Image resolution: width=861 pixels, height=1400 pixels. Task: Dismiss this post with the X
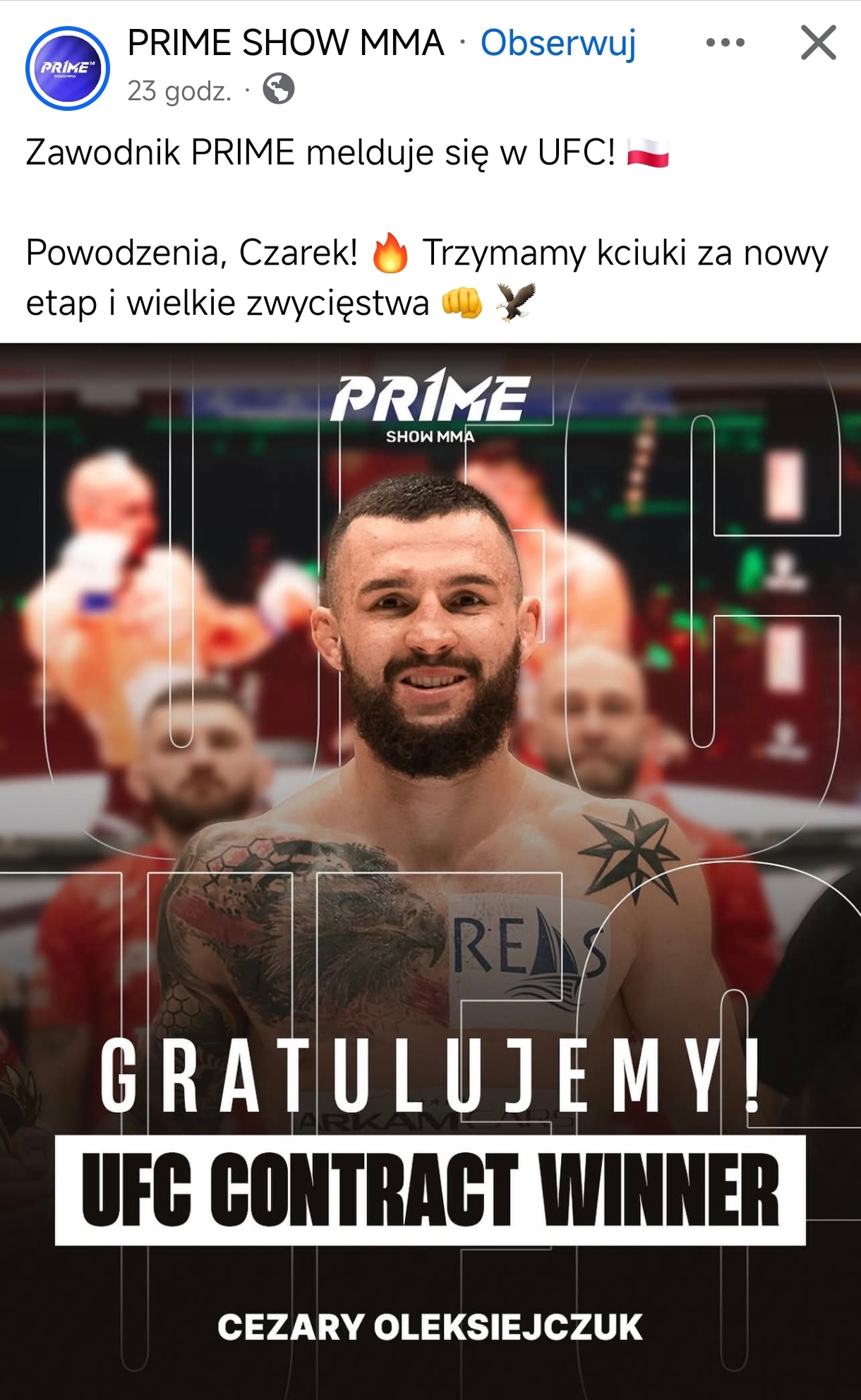(x=818, y=43)
